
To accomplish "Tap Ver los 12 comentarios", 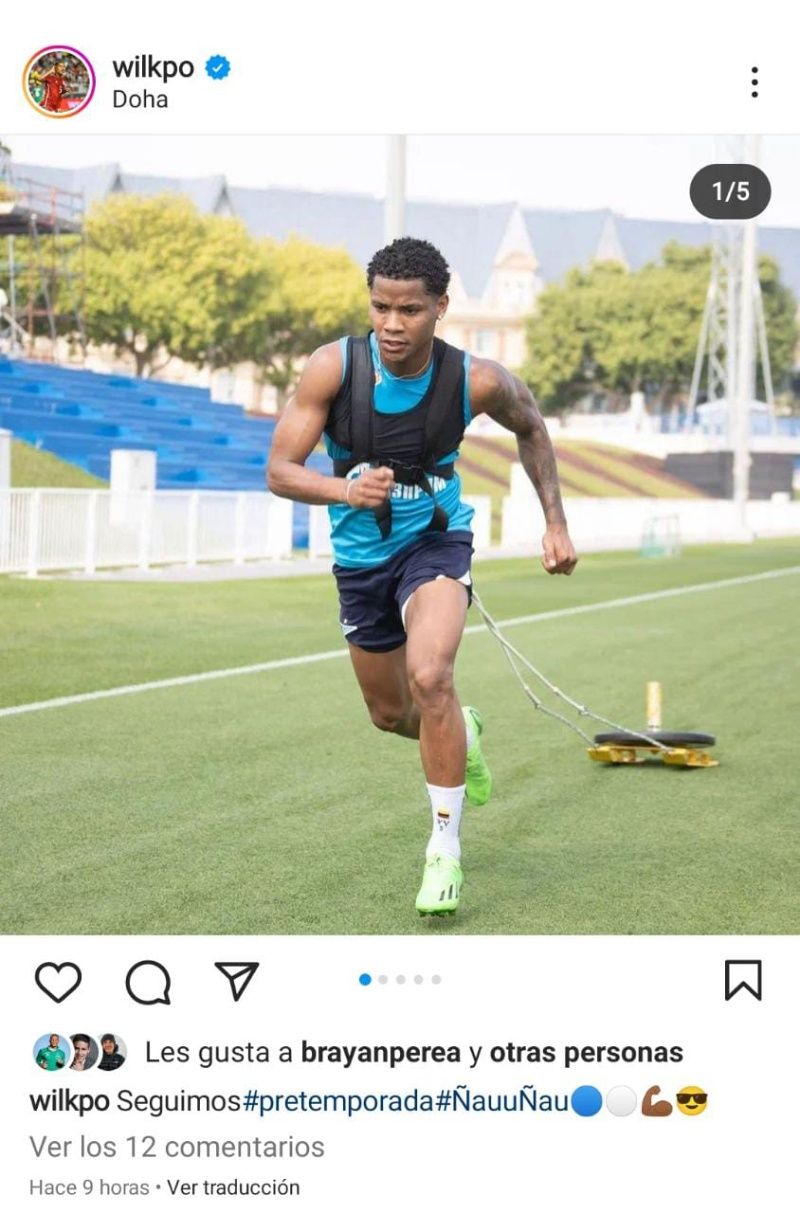I will click(x=177, y=1146).
